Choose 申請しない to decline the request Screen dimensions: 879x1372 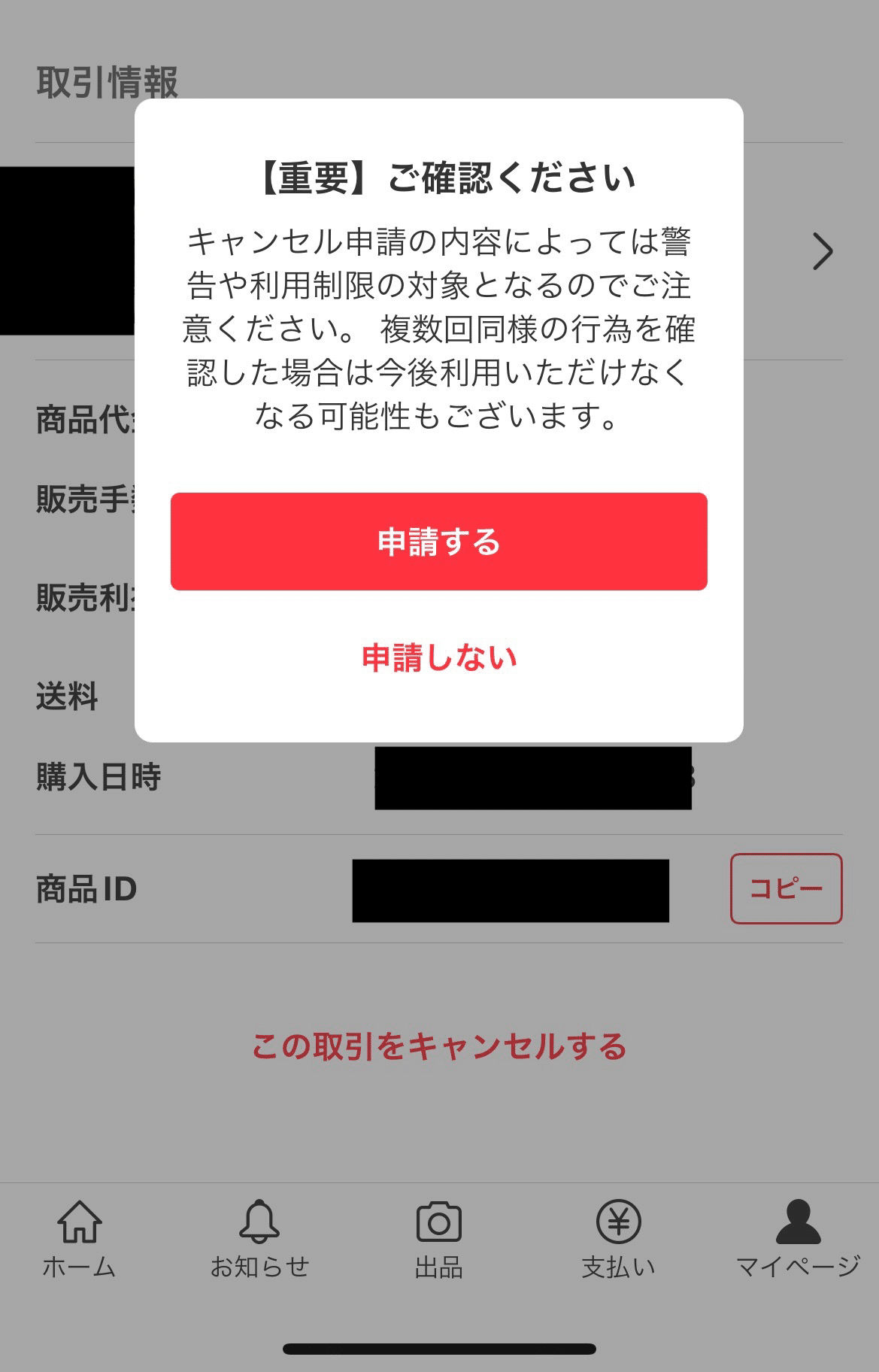pyautogui.click(x=439, y=657)
